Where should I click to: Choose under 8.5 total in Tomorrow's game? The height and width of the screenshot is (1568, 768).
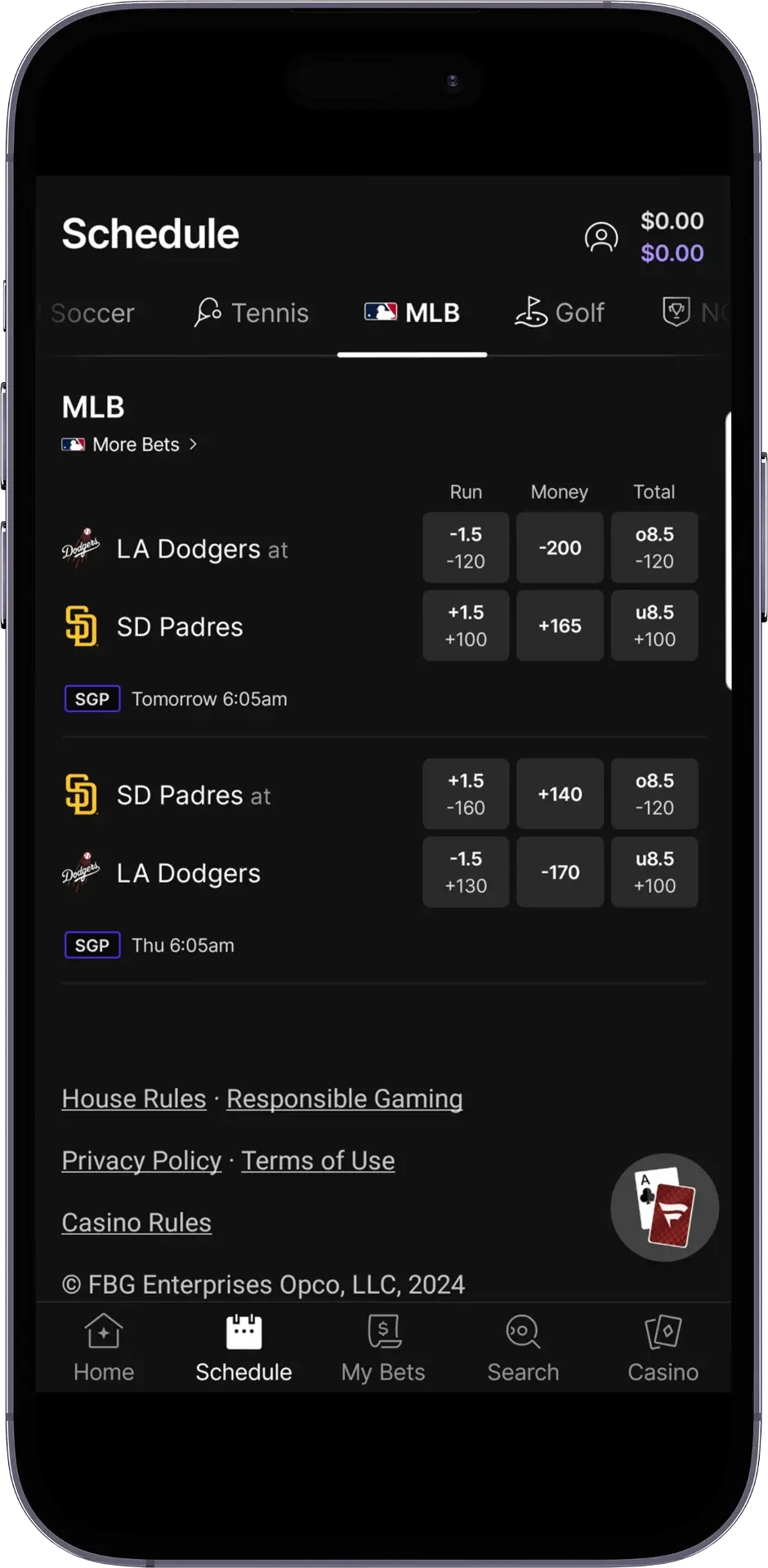[x=654, y=626]
